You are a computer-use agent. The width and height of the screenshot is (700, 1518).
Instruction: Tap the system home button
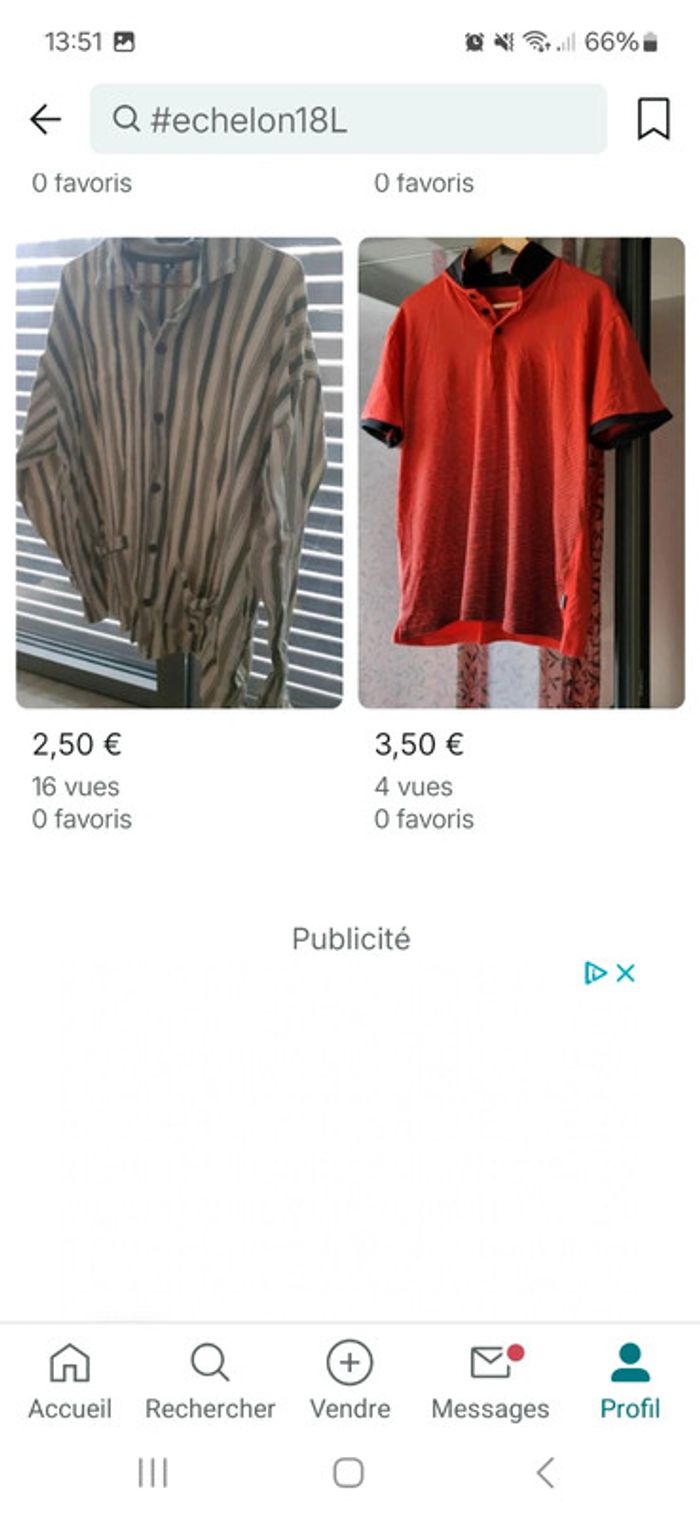(348, 1472)
